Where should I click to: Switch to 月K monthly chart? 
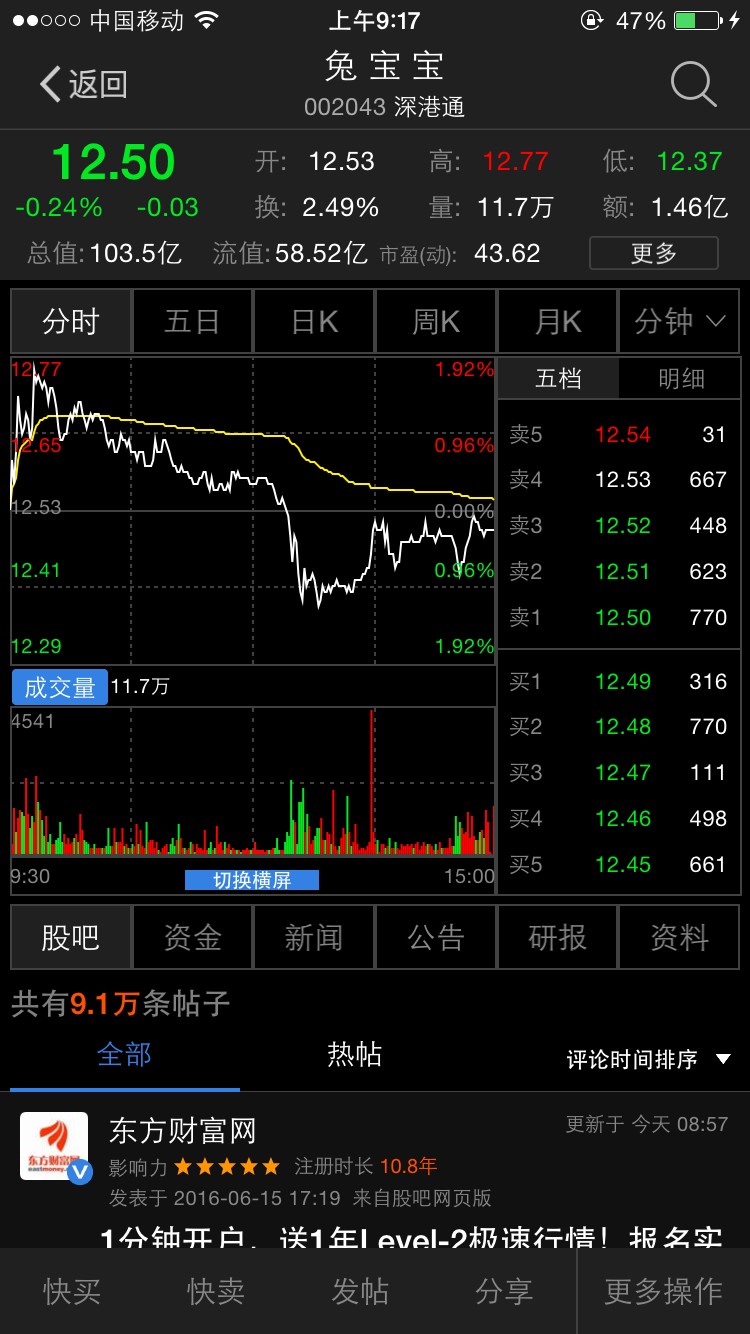coord(558,322)
